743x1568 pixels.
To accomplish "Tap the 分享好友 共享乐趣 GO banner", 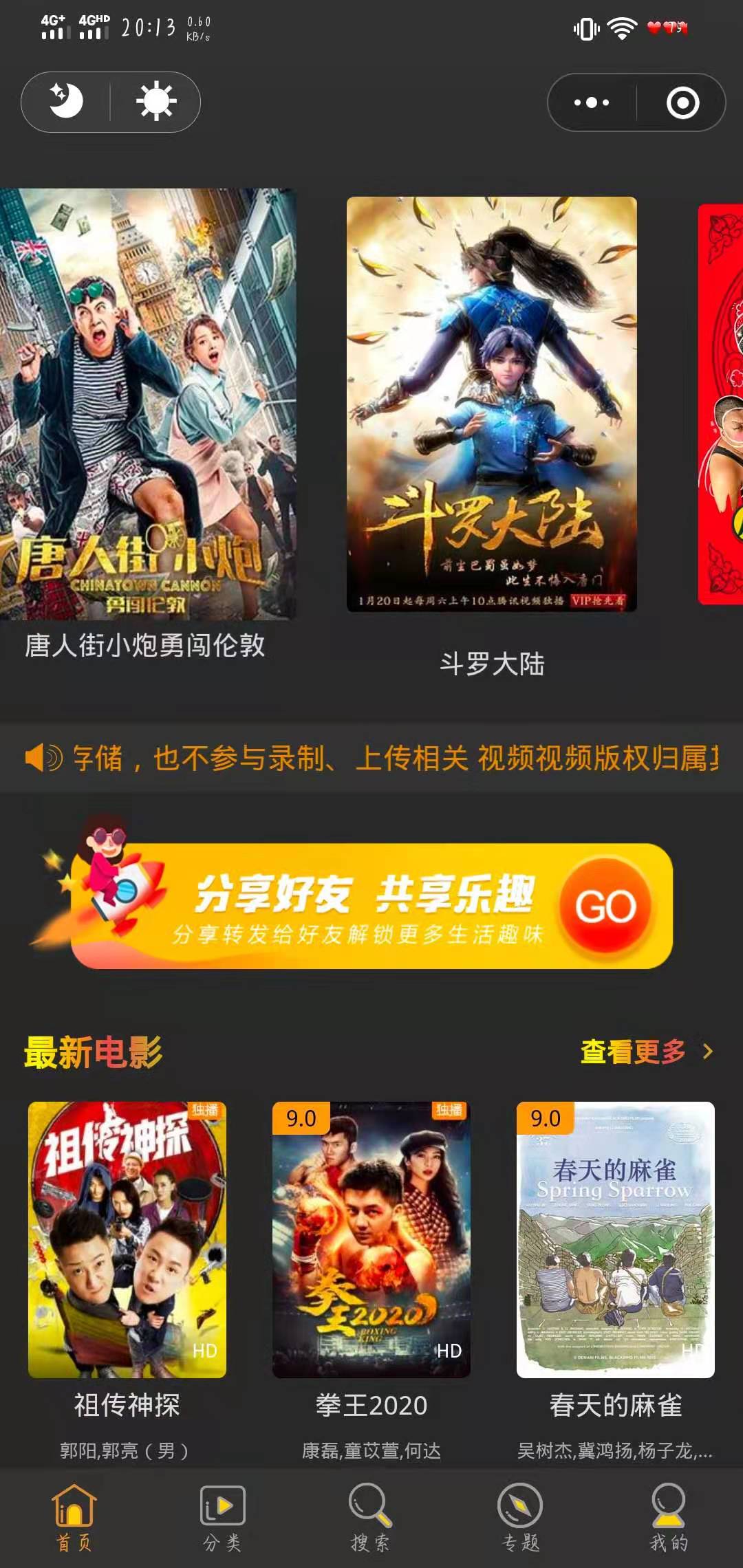I will [x=371, y=906].
